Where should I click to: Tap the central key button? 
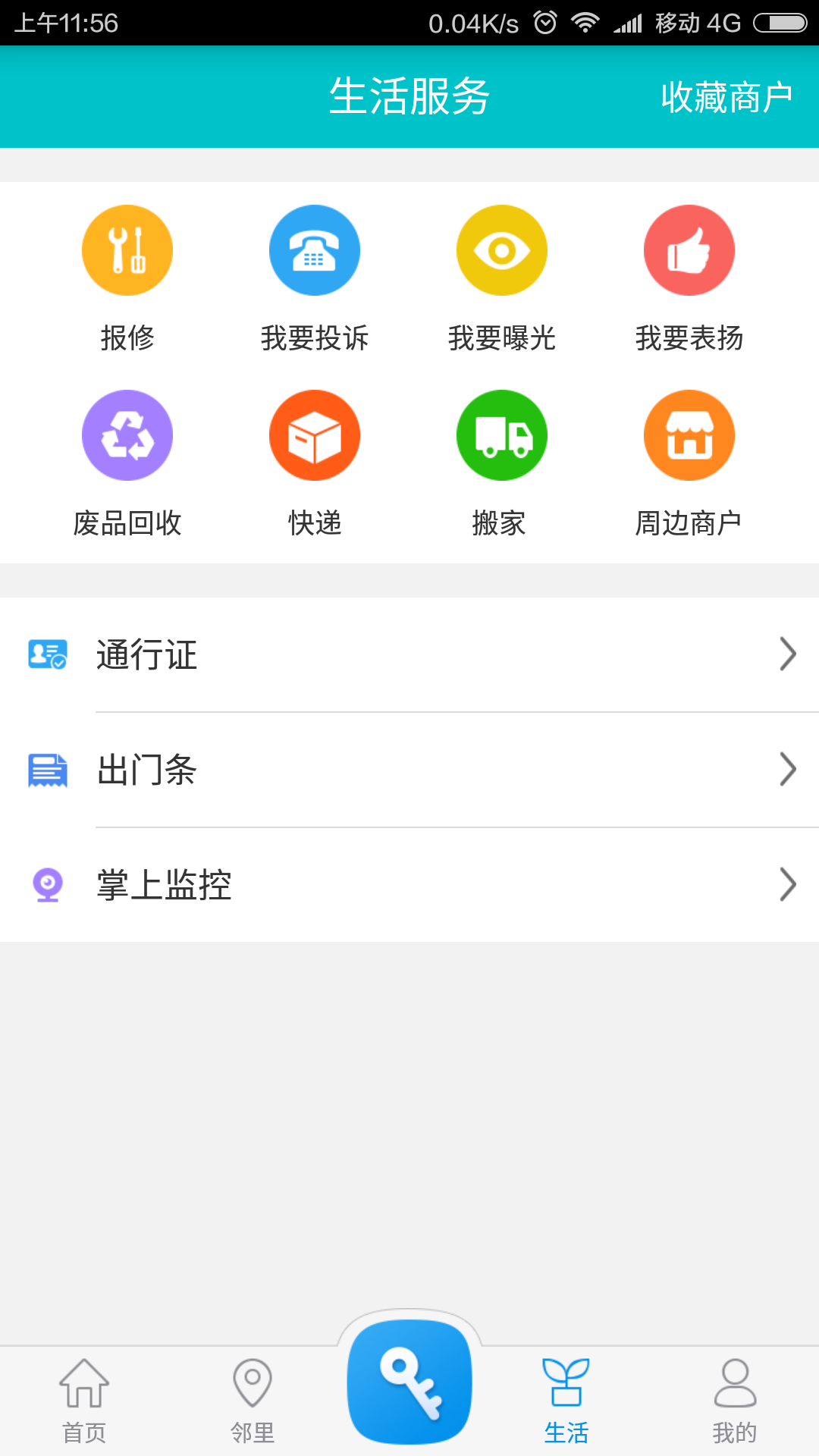[x=409, y=1382]
